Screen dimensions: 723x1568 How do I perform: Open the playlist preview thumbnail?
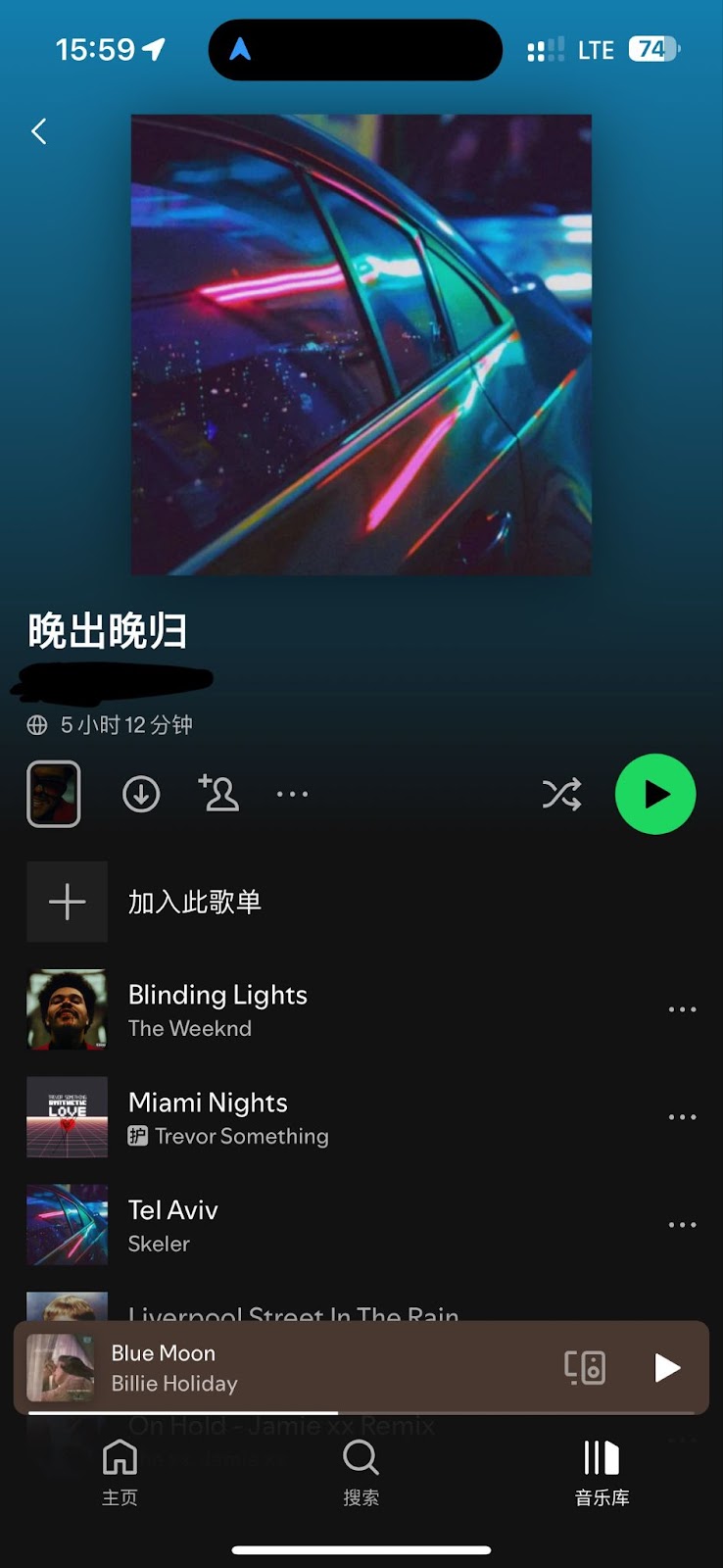click(54, 794)
